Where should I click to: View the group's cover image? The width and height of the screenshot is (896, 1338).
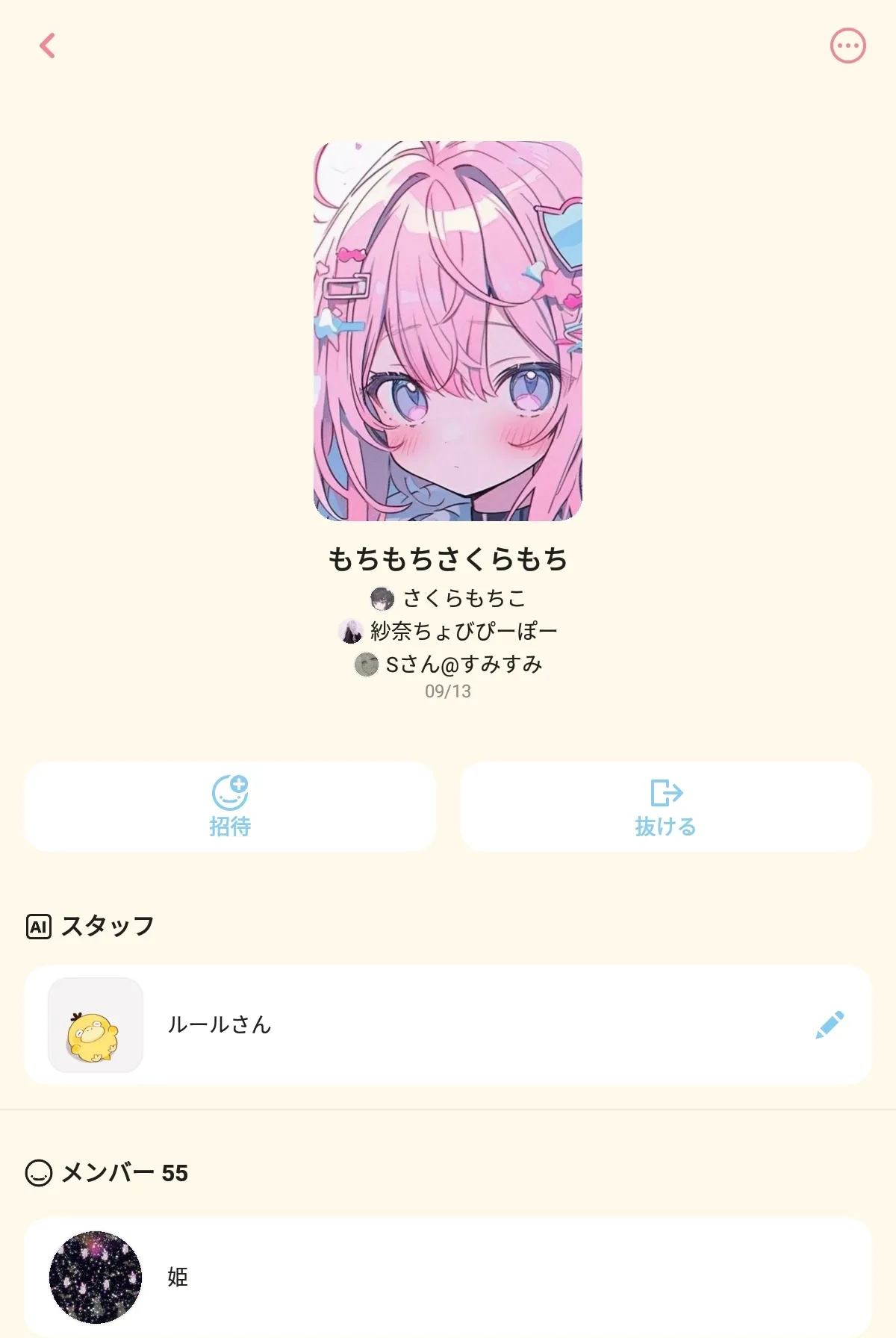point(447,331)
